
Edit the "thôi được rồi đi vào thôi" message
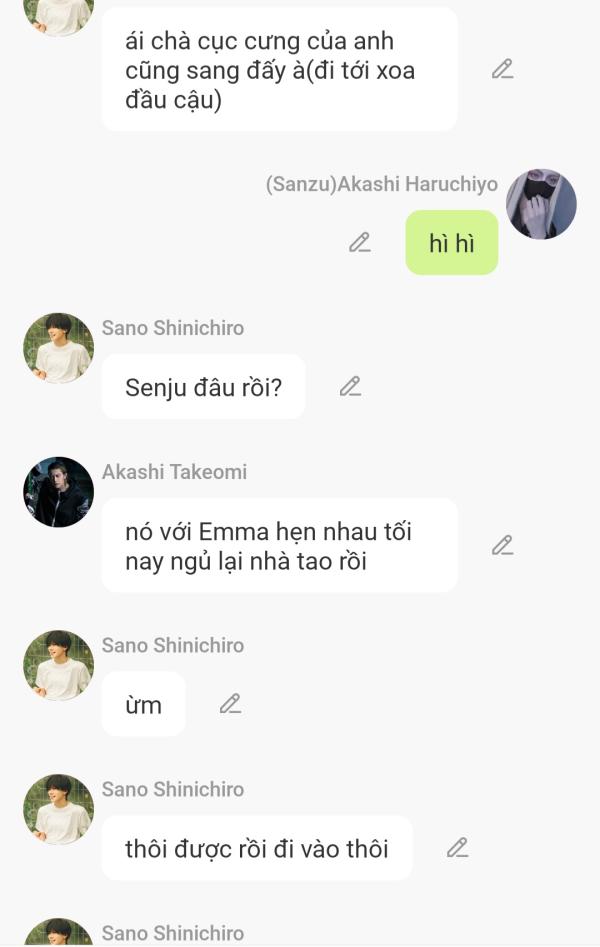tap(457, 848)
